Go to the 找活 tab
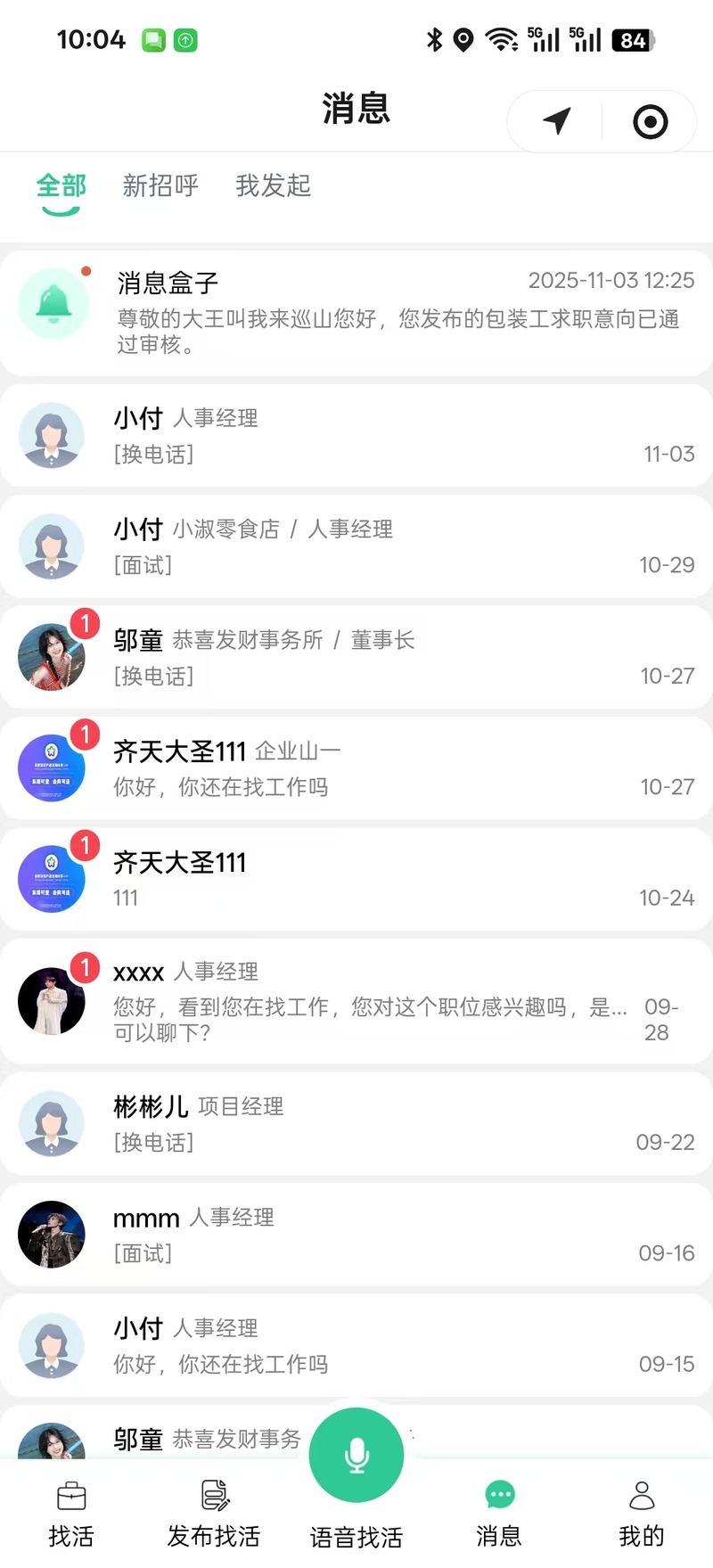The image size is (713, 1568). pos(71,1514)
